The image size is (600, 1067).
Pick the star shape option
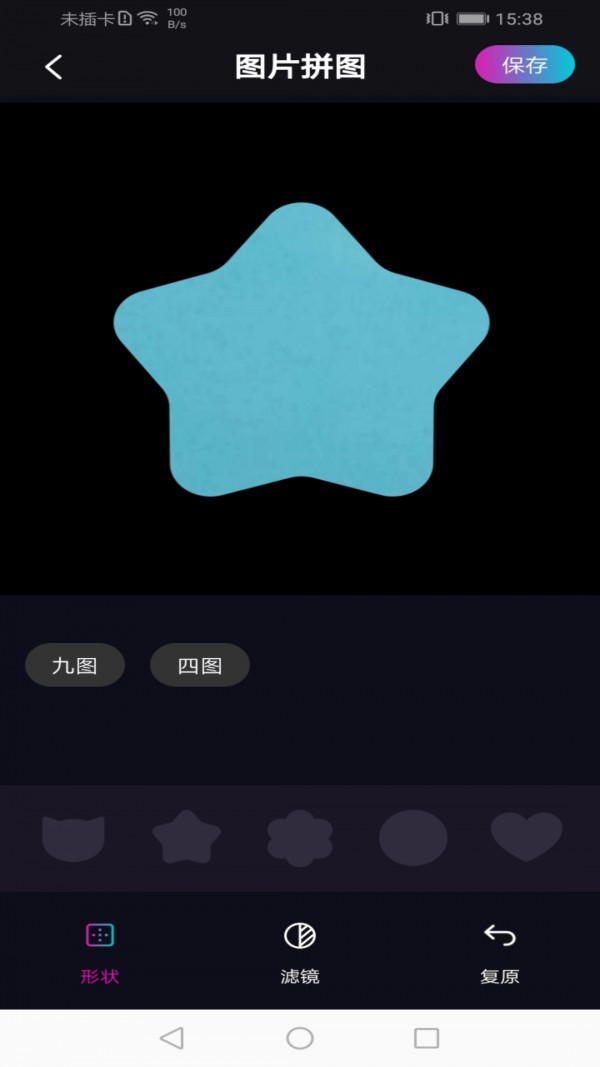(186, 837)
